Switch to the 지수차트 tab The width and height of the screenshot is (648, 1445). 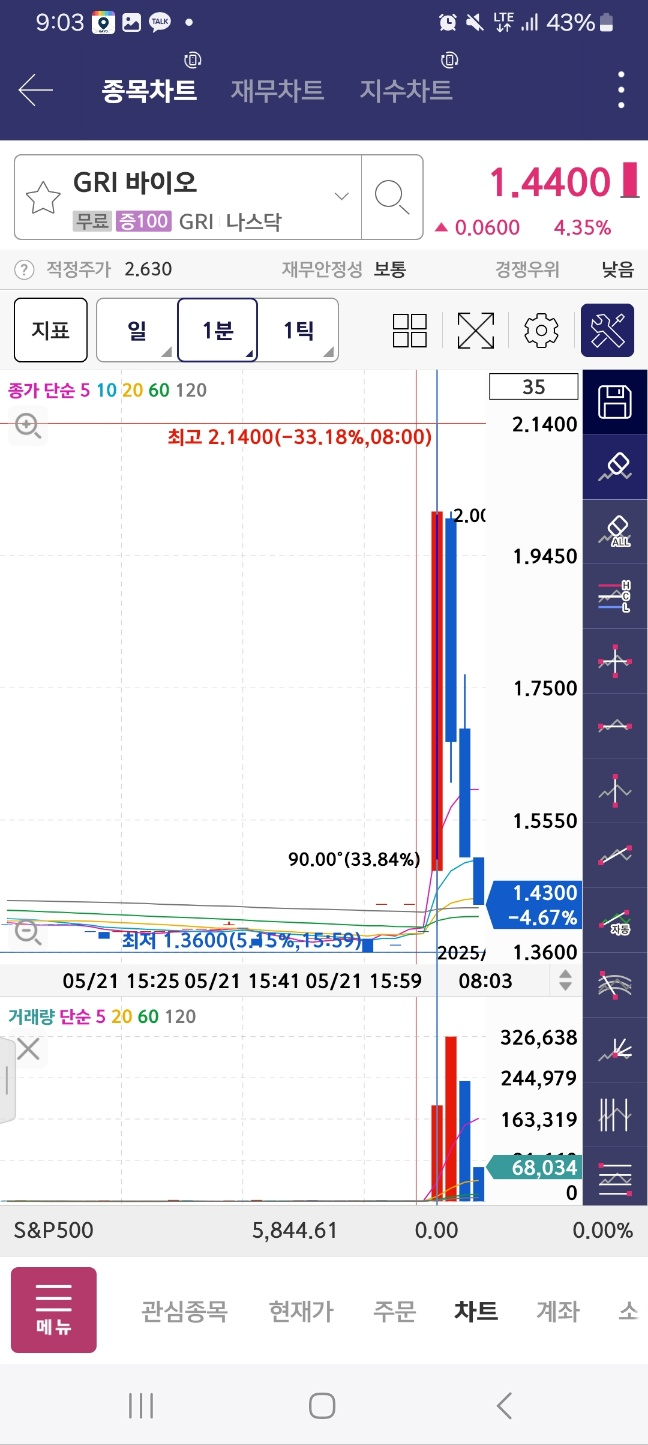pos(406,90)
